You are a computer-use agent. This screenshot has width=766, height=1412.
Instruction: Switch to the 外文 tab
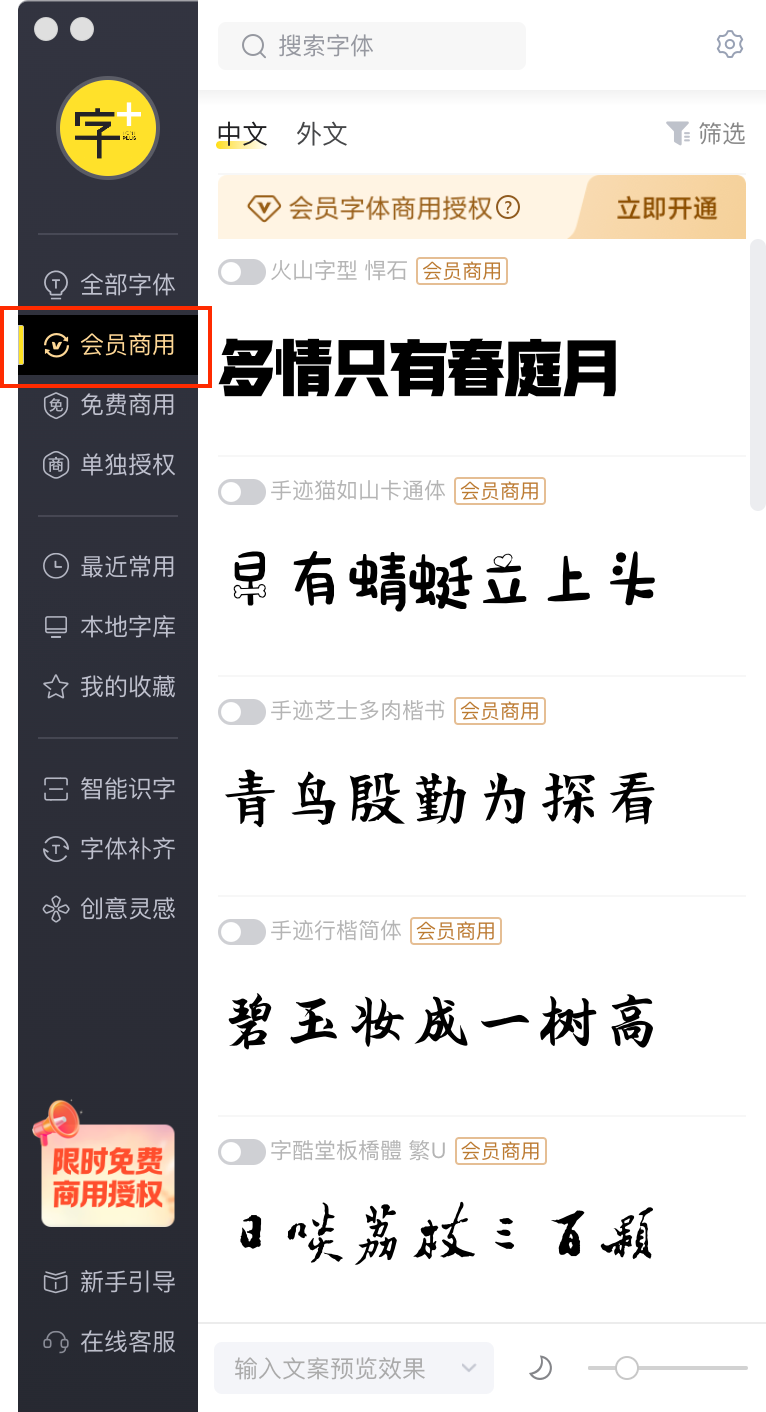321,134
